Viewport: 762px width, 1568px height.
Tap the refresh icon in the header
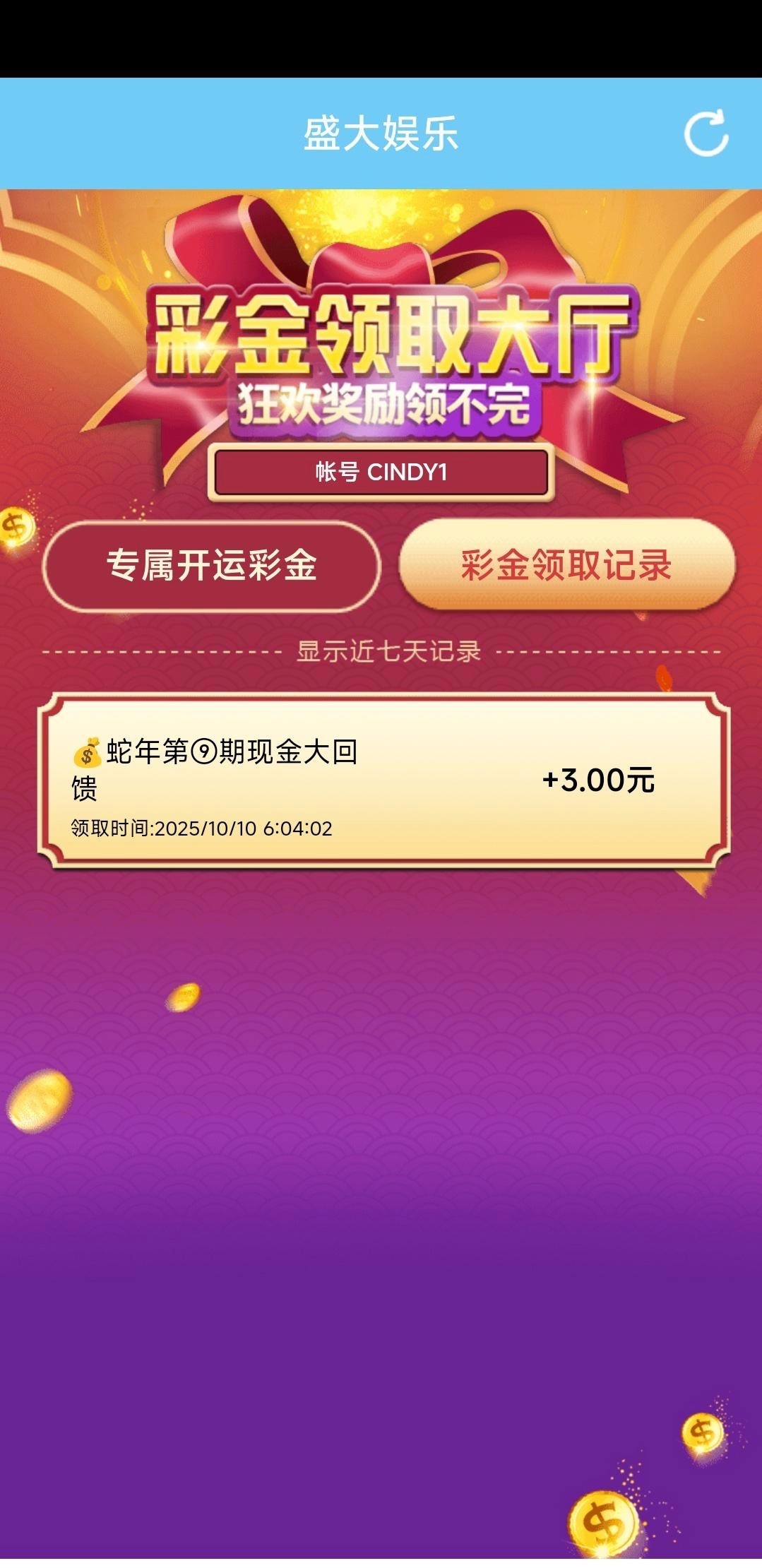coord(706,133)
